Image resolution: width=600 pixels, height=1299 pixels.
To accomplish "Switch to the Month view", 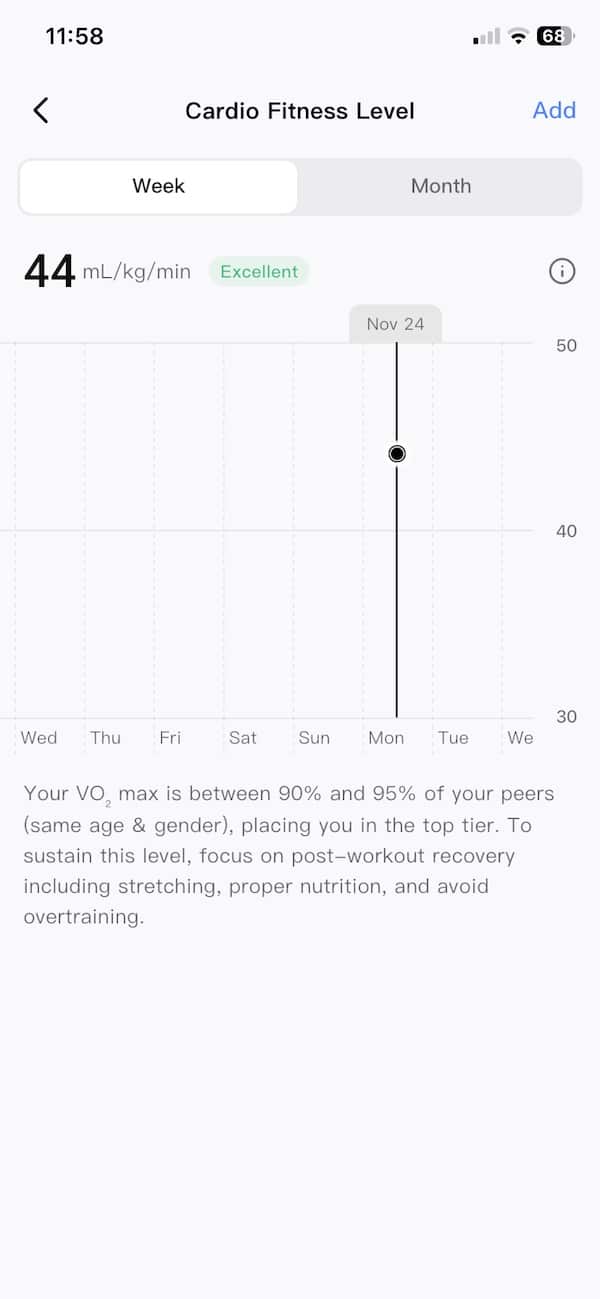I will pyautogui.click(x=440, y=186).
